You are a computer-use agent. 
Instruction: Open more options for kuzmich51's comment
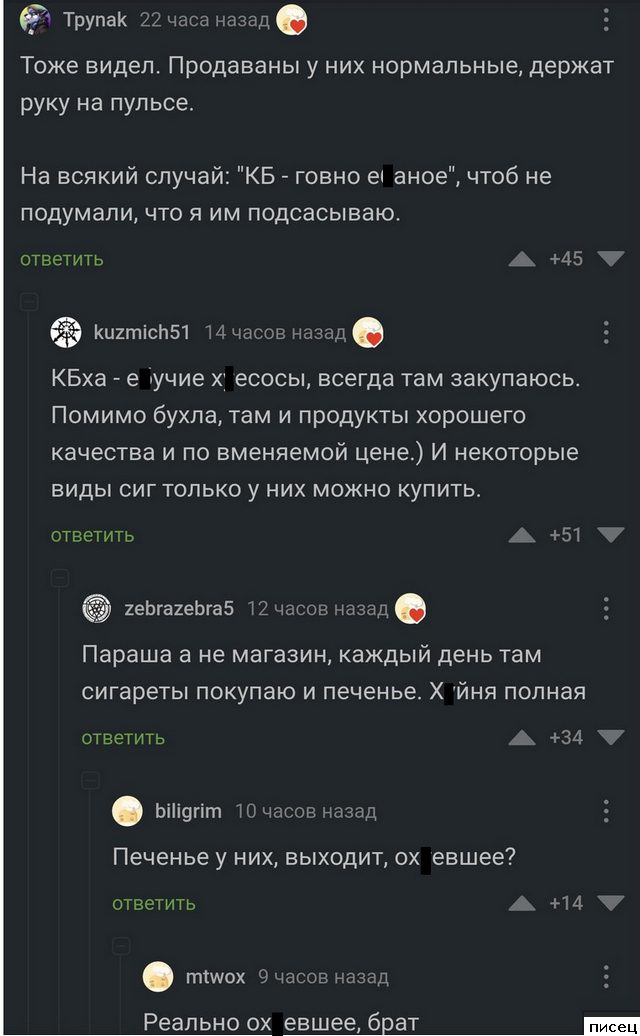(x=606, y=332)
